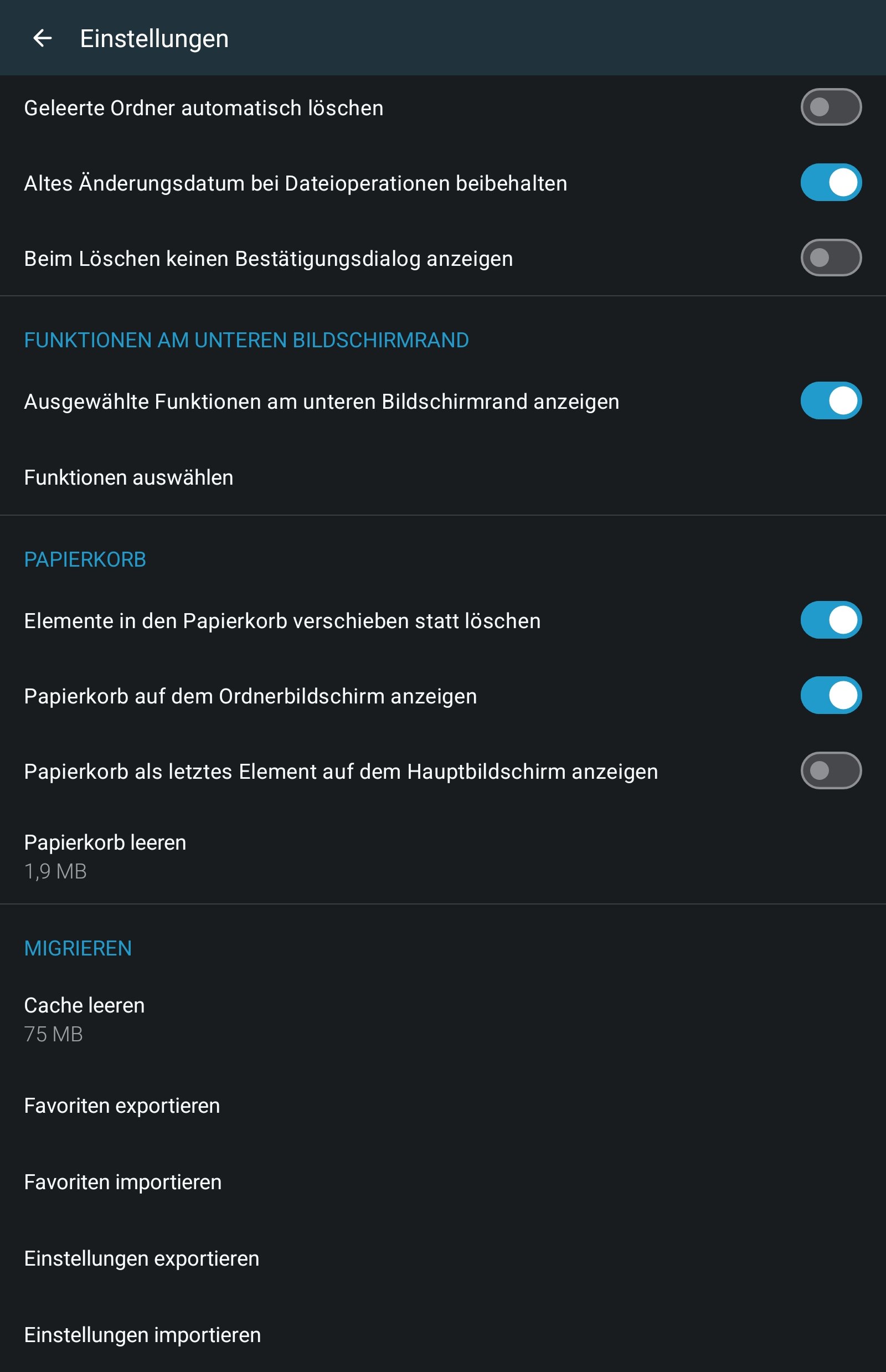886x1372 pixels.
Task: Choose Favoriten exportieren
Action: (x=122, y=1106)
